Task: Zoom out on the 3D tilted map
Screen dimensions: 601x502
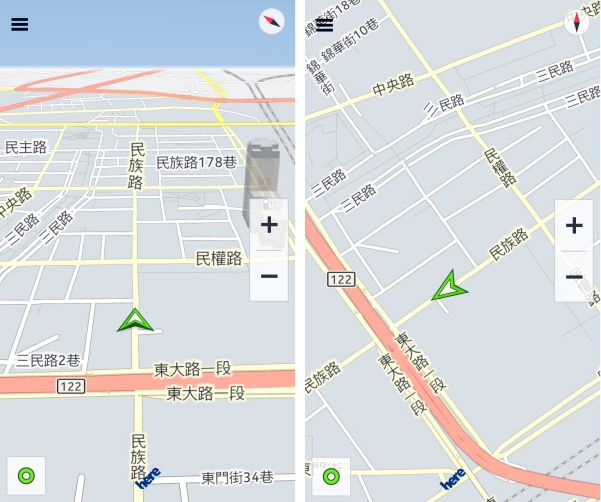Action: (269, 276)
